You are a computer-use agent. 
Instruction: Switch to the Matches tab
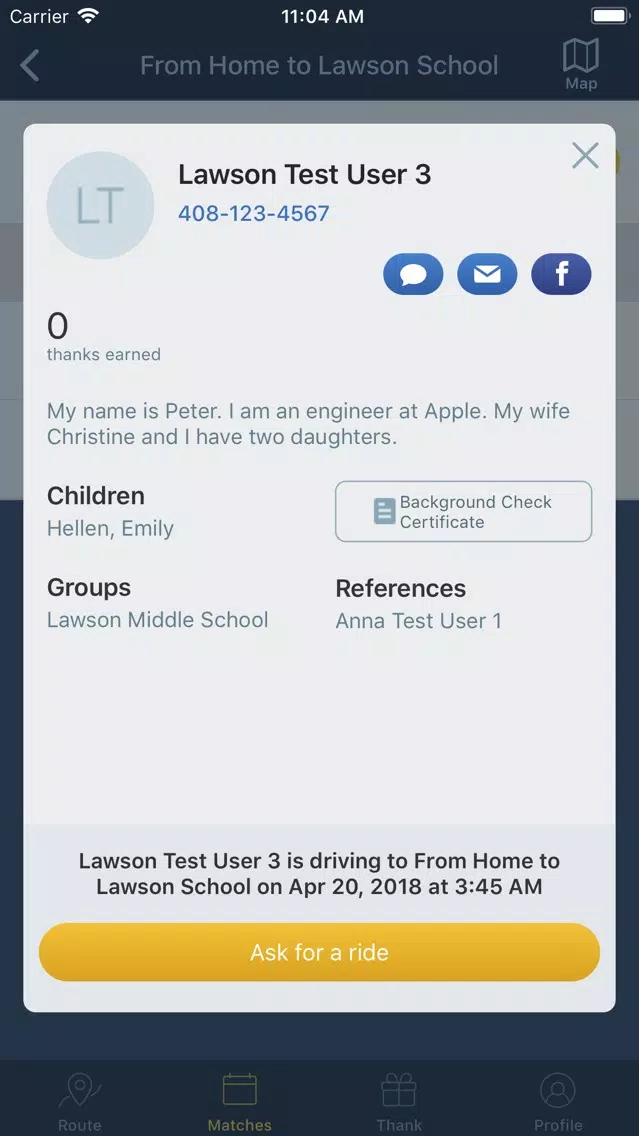click(x=239, y=1101)
